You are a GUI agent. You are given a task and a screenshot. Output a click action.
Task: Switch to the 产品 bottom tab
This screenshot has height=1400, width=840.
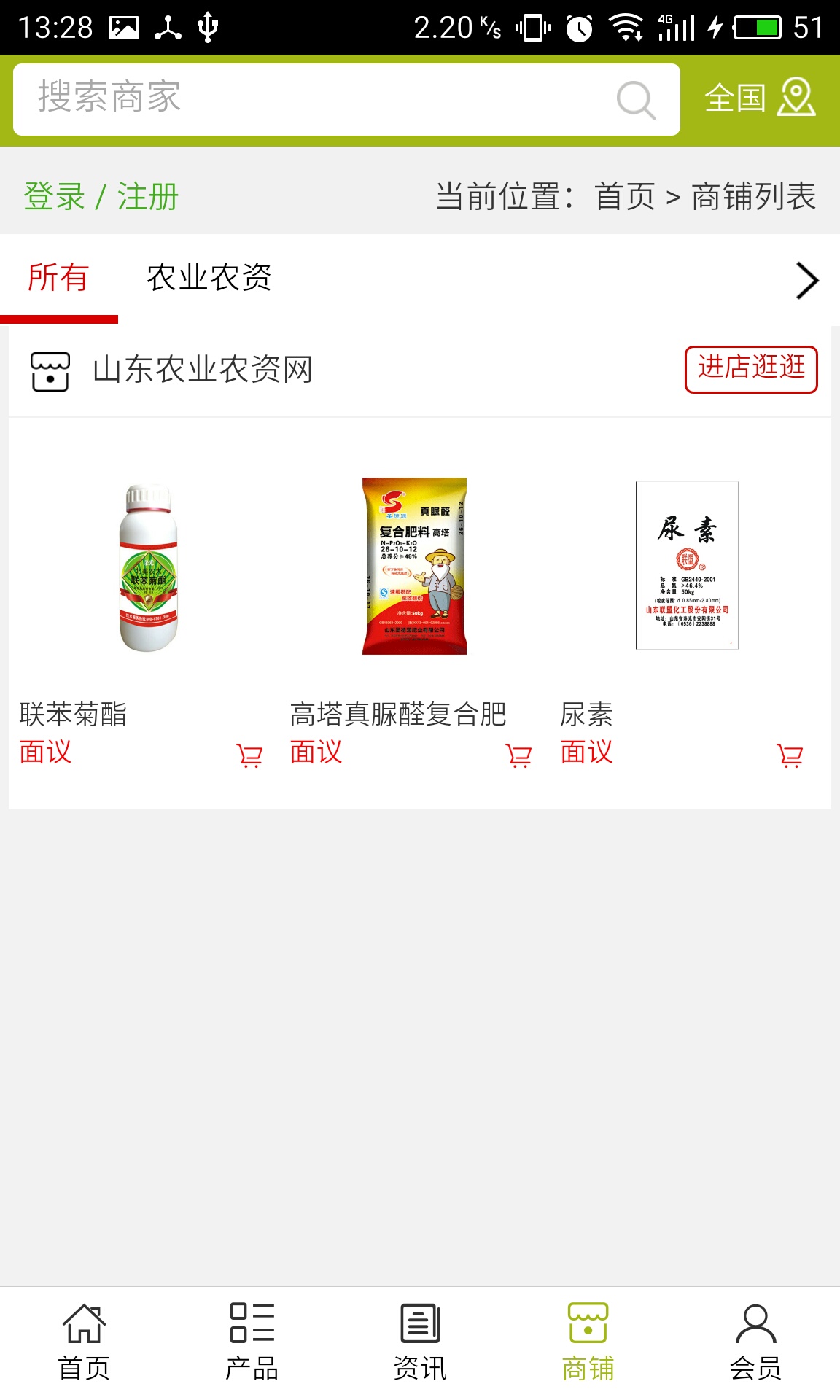click(252, 1342)
